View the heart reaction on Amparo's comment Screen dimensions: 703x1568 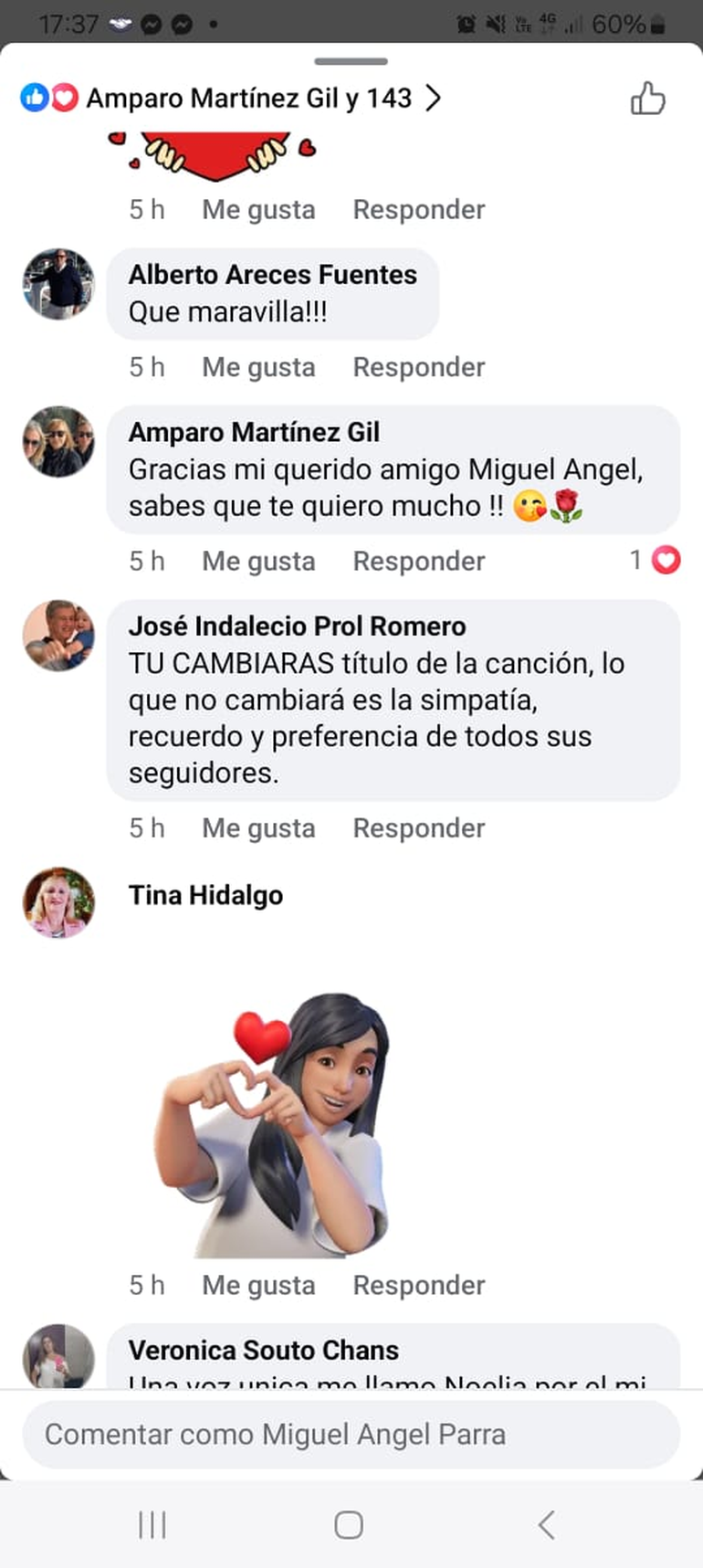tap(656, 560)
